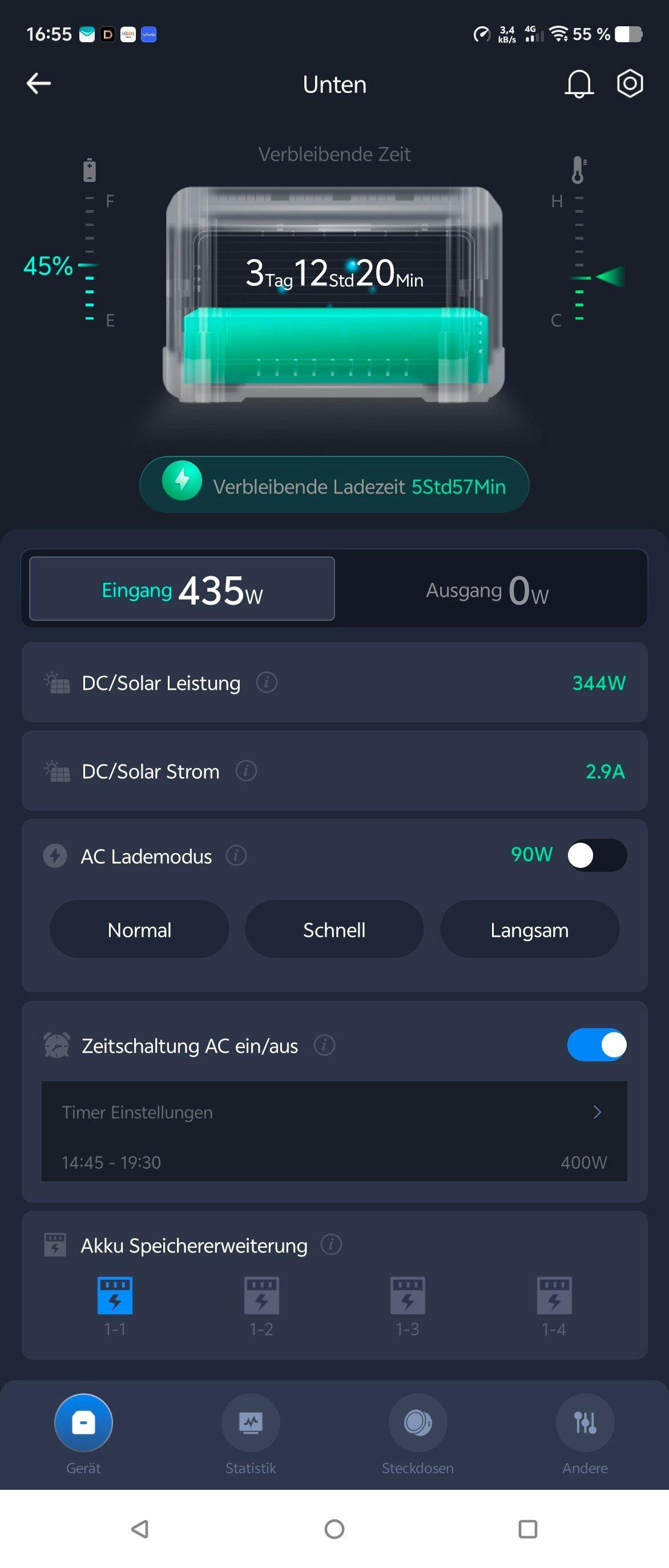Show info for Zeitschaltung AC ein/aus
Image resolution: width=669 pixels, height=1568 pixels.
tap(324, 1045)
